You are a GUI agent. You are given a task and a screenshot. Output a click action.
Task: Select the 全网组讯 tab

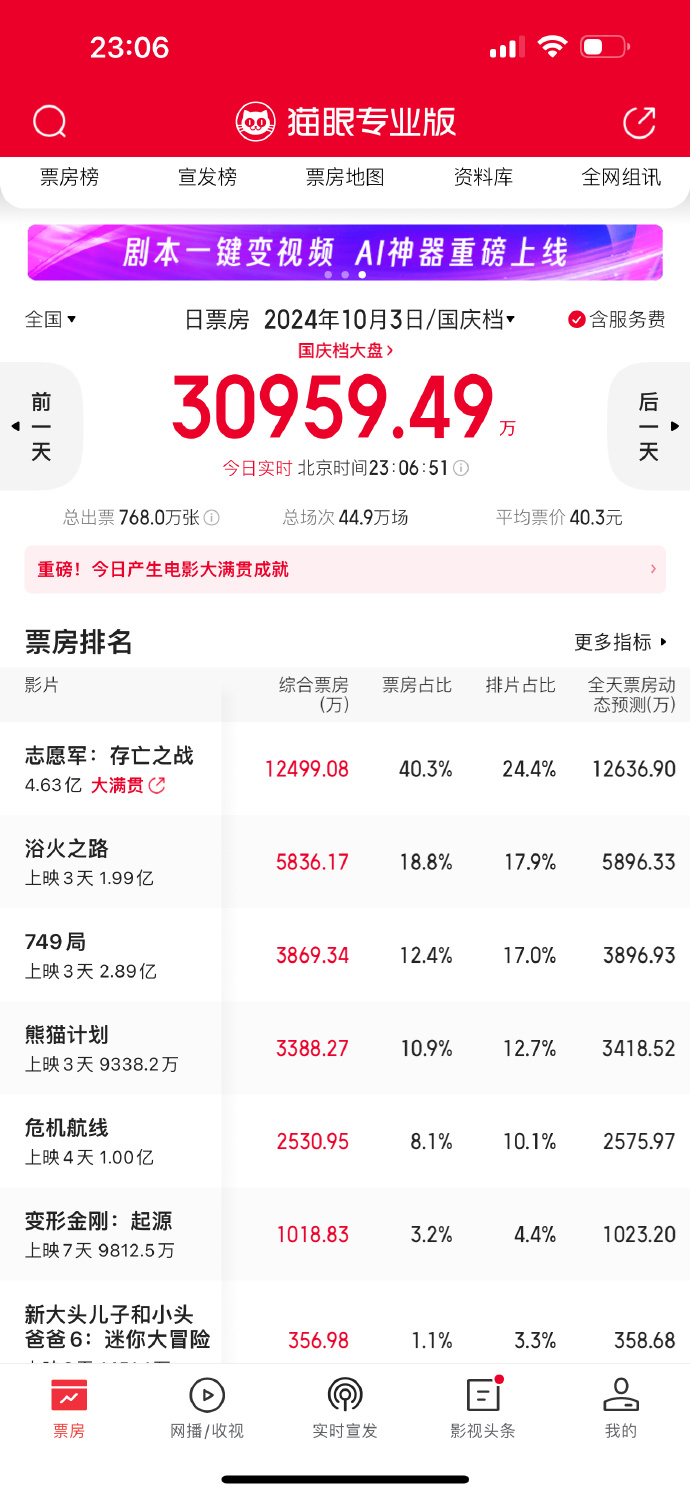pyautogui.click(x=621, y=178)
